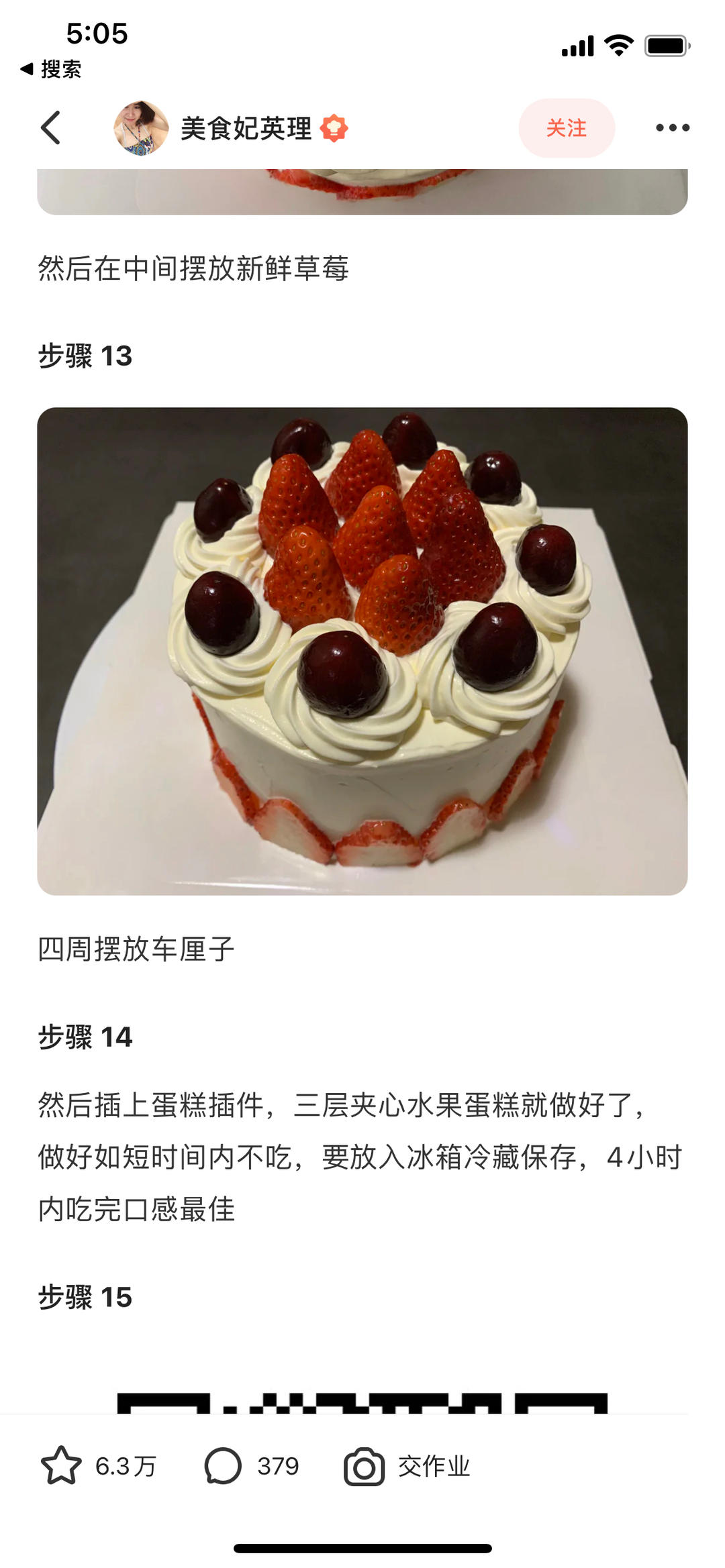The image size is (725, 1568).
Task: Tap 交作业 to submit your dish
Action: coord(407,1466)
